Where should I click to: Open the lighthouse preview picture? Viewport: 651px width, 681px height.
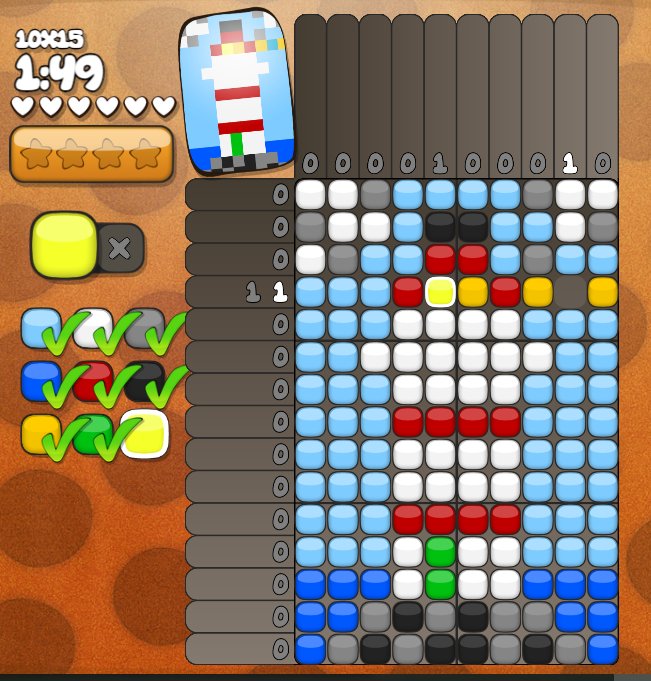pyautogui.click(x=237, y=92)
